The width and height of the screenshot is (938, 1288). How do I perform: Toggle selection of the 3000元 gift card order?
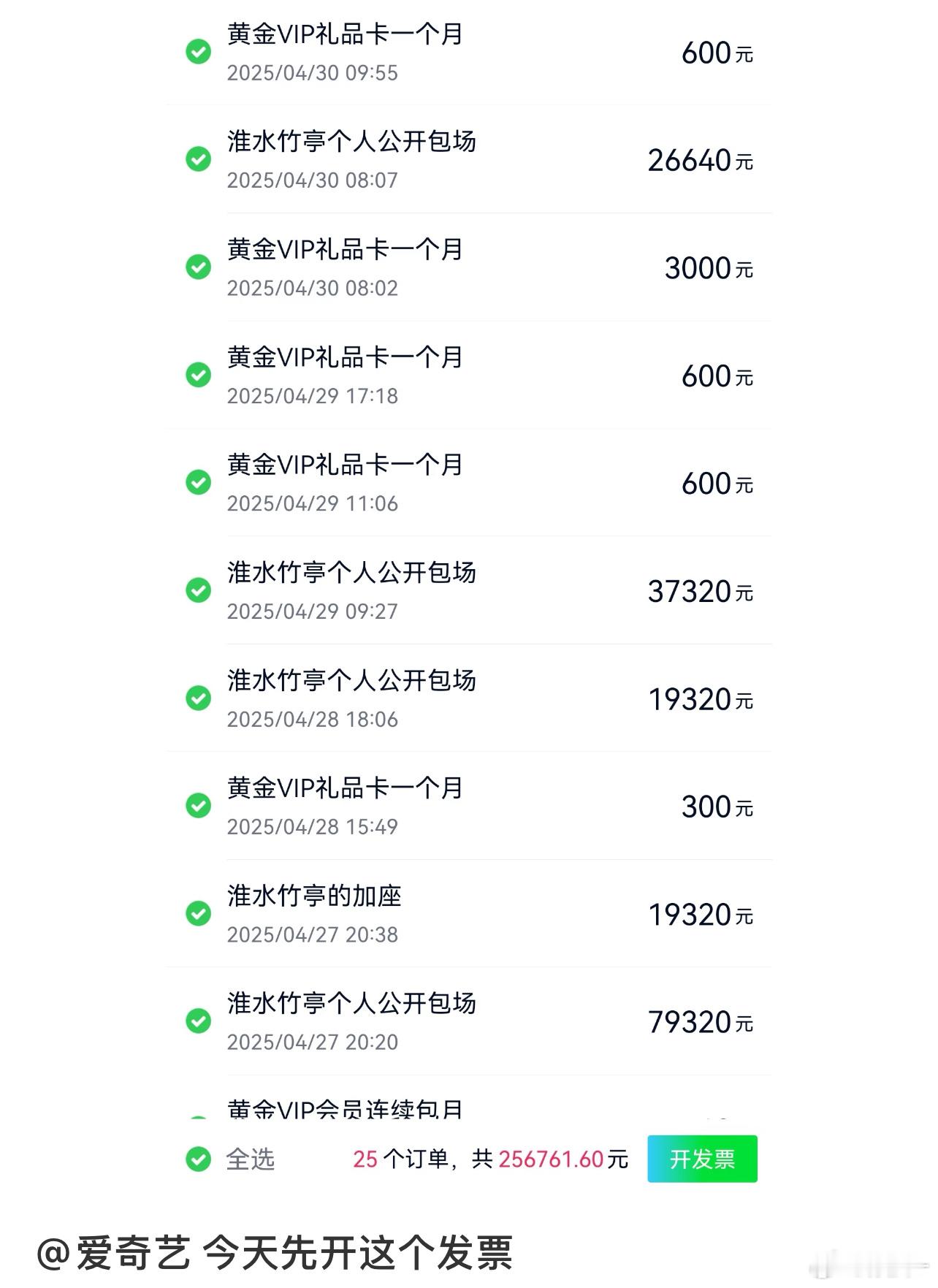click(198, 267)
